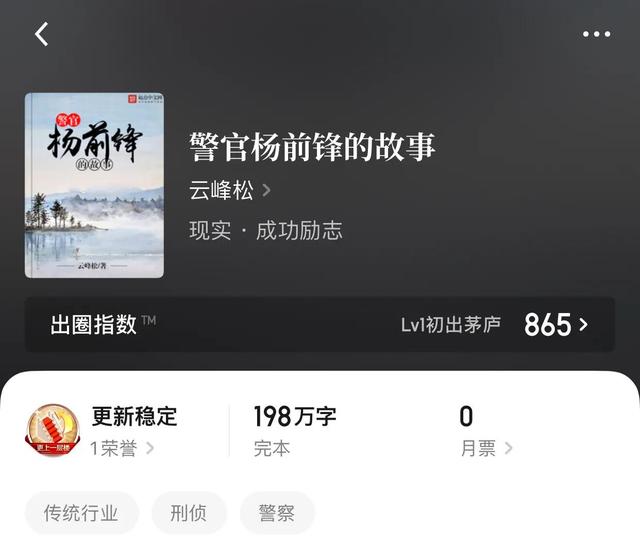Select the 刑侦 tag
This screenshot has height=551, width=640.
188,513
